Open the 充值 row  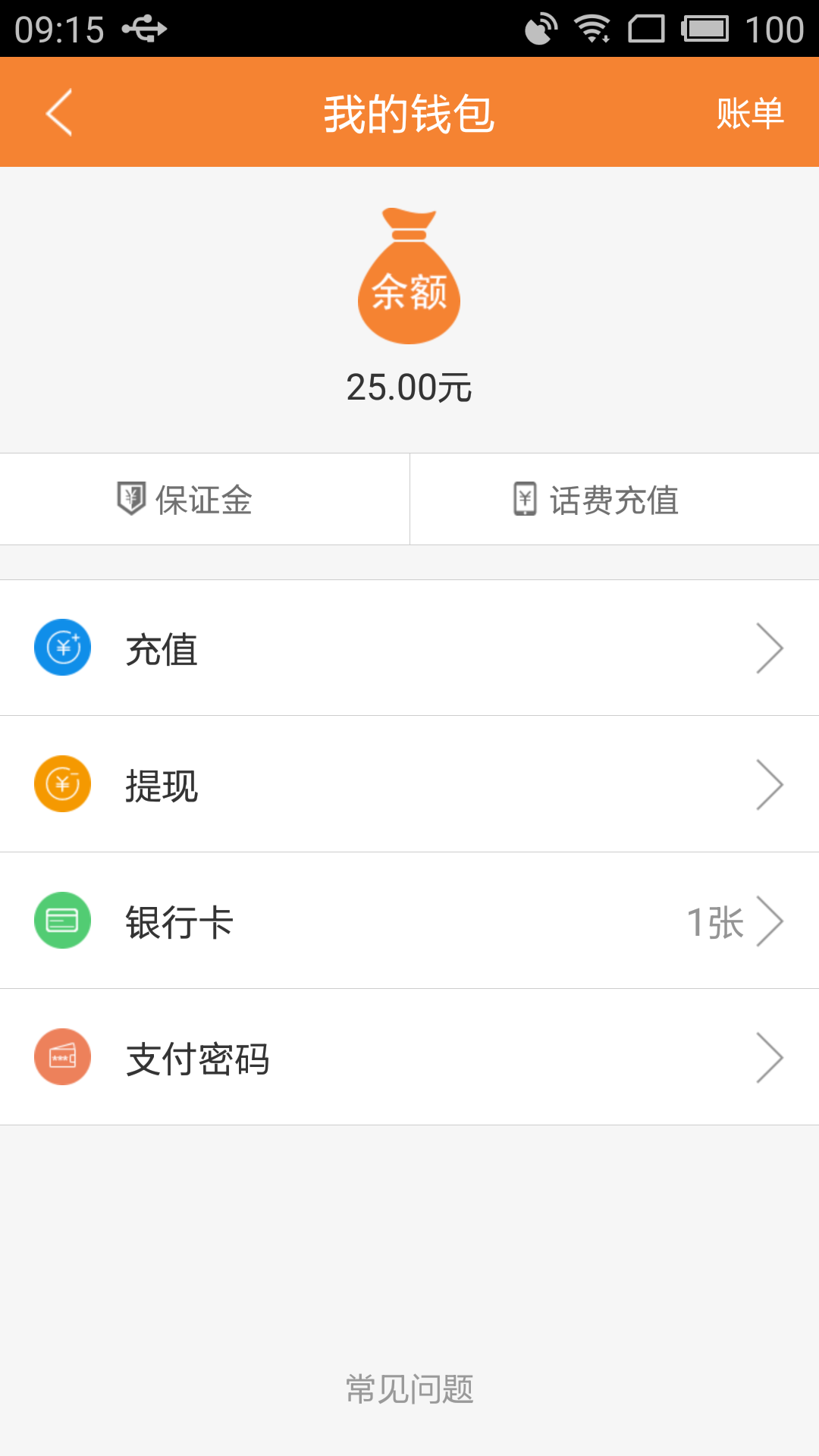pyautogui.click(x=409, y=648)
